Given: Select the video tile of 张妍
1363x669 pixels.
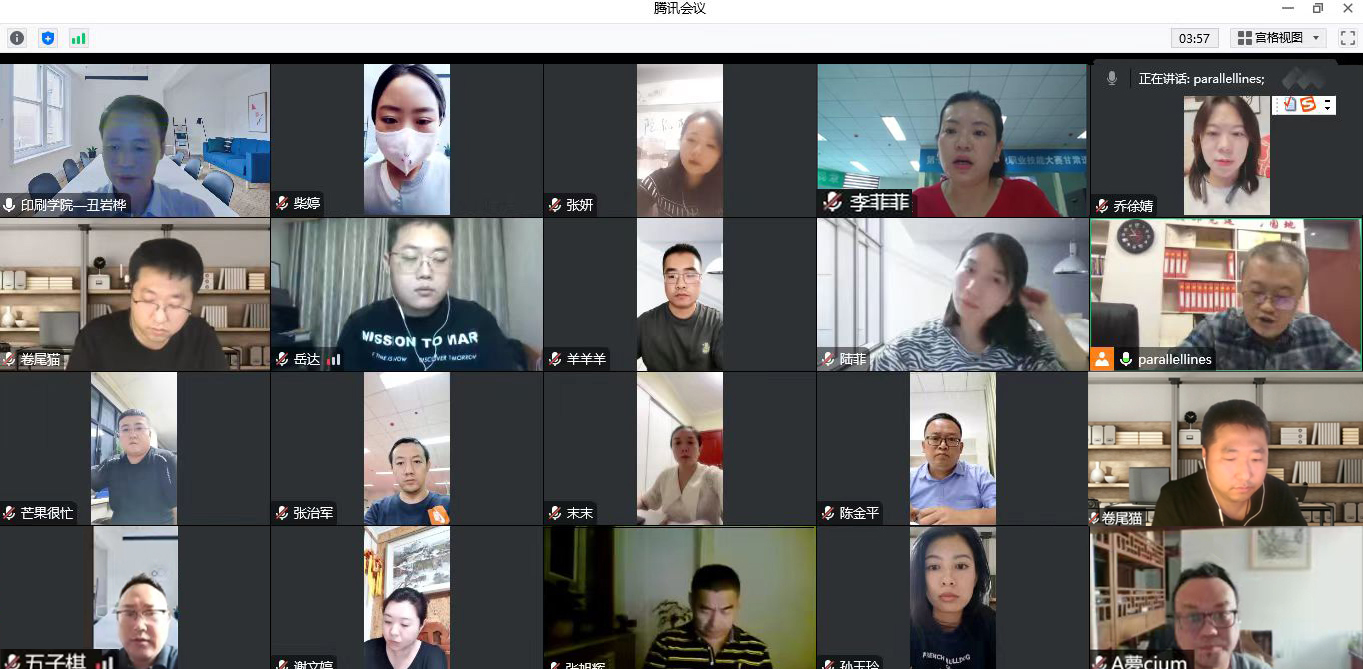Looking at the screenshot, I should click(679, 140).
